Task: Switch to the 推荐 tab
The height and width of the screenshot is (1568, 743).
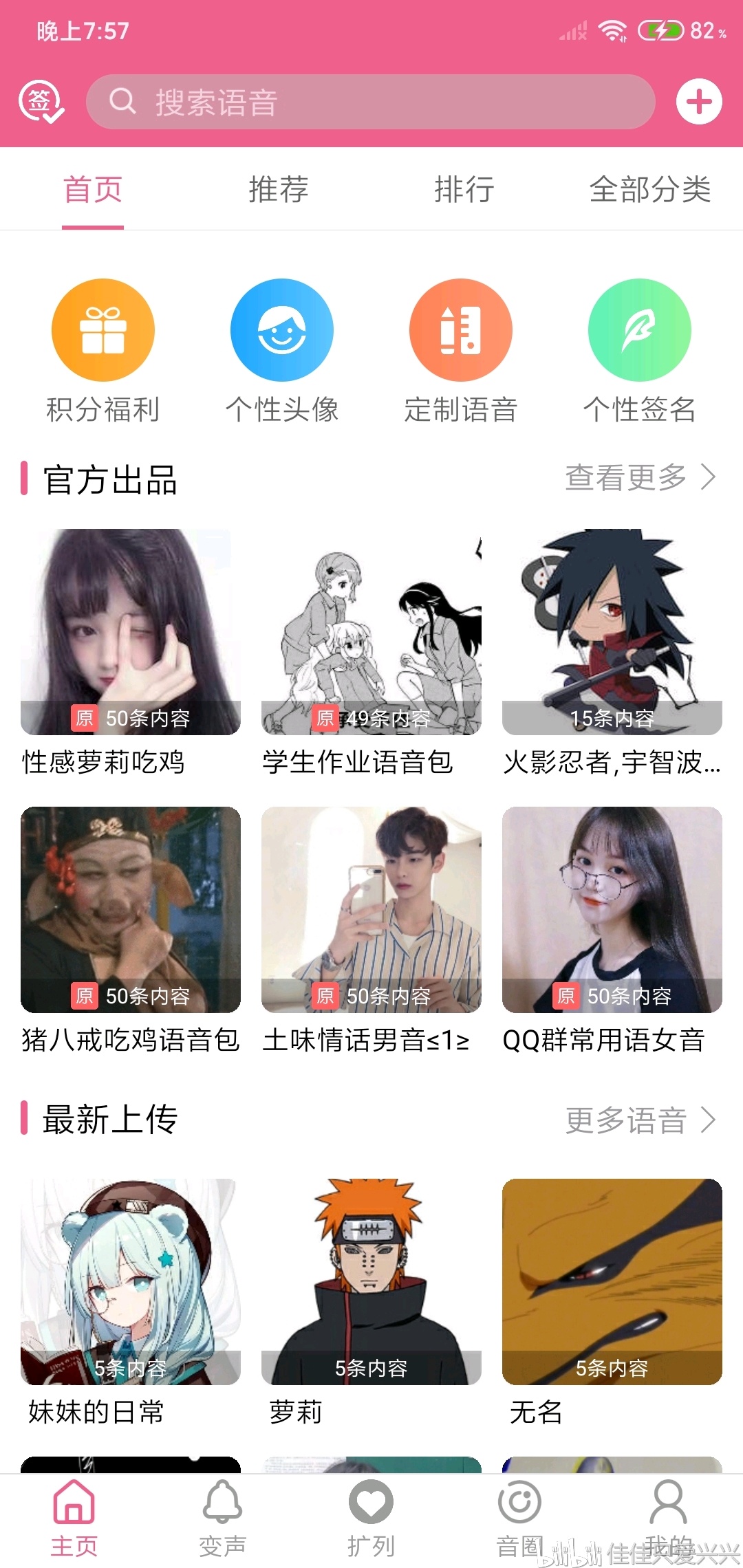Action: (279, 189)
